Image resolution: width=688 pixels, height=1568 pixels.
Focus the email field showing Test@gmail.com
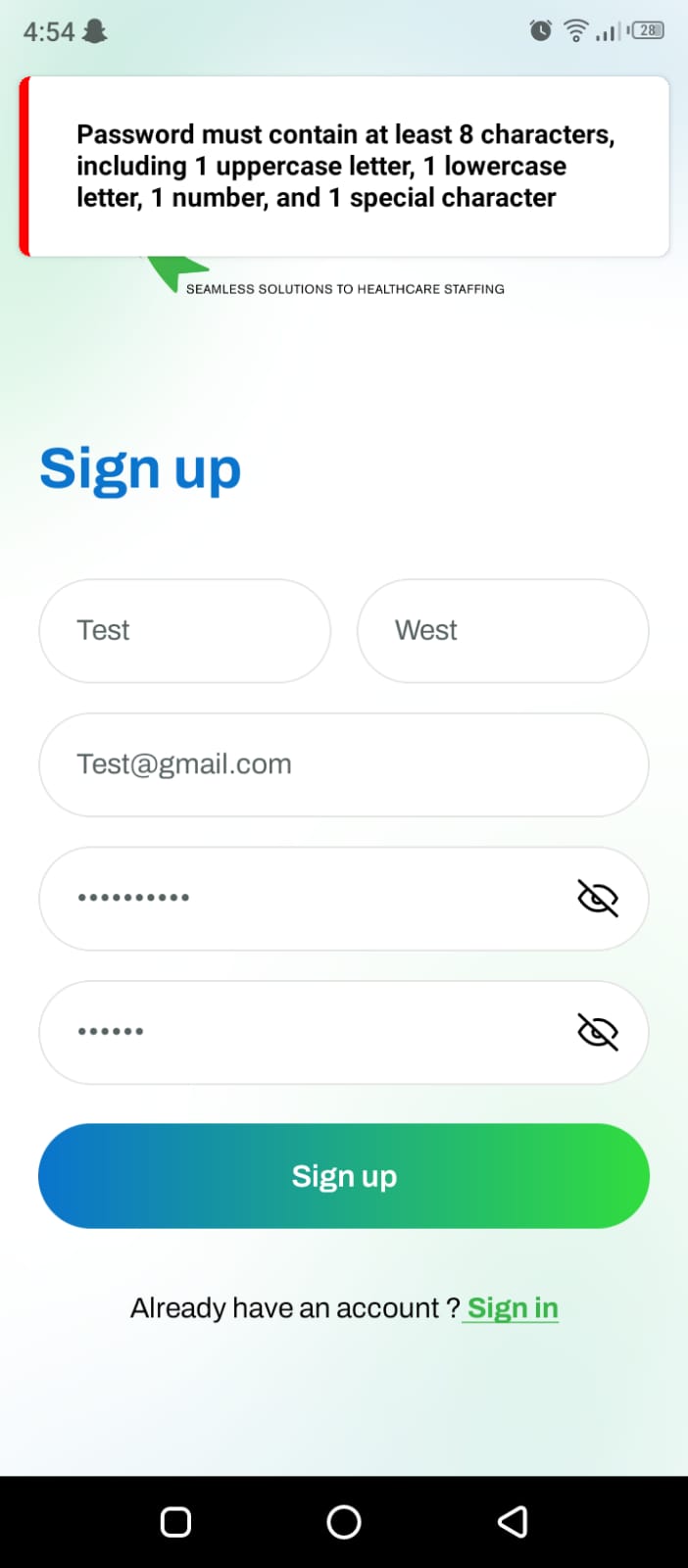[343, 764]
